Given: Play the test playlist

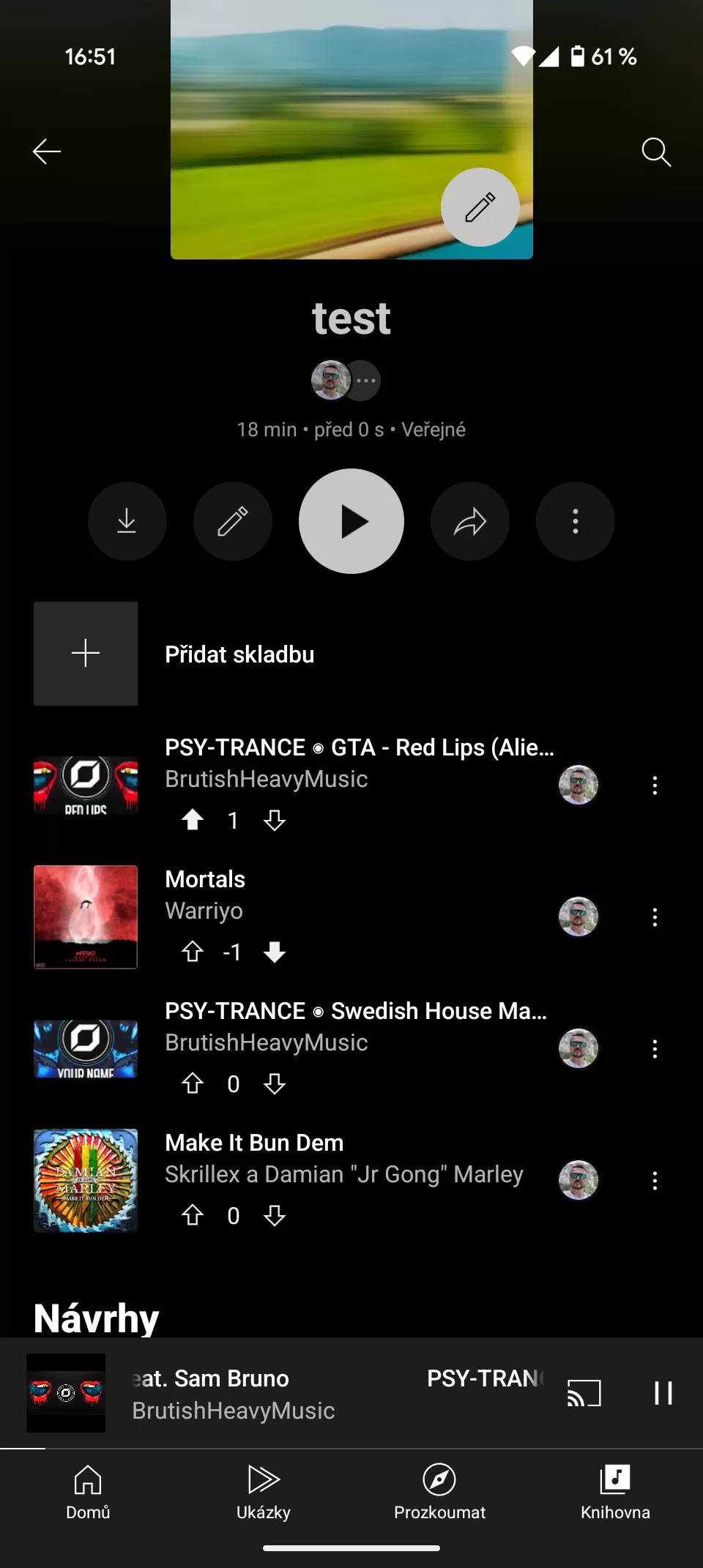Looking at the screenshot, I should click(x=351, y=521).
